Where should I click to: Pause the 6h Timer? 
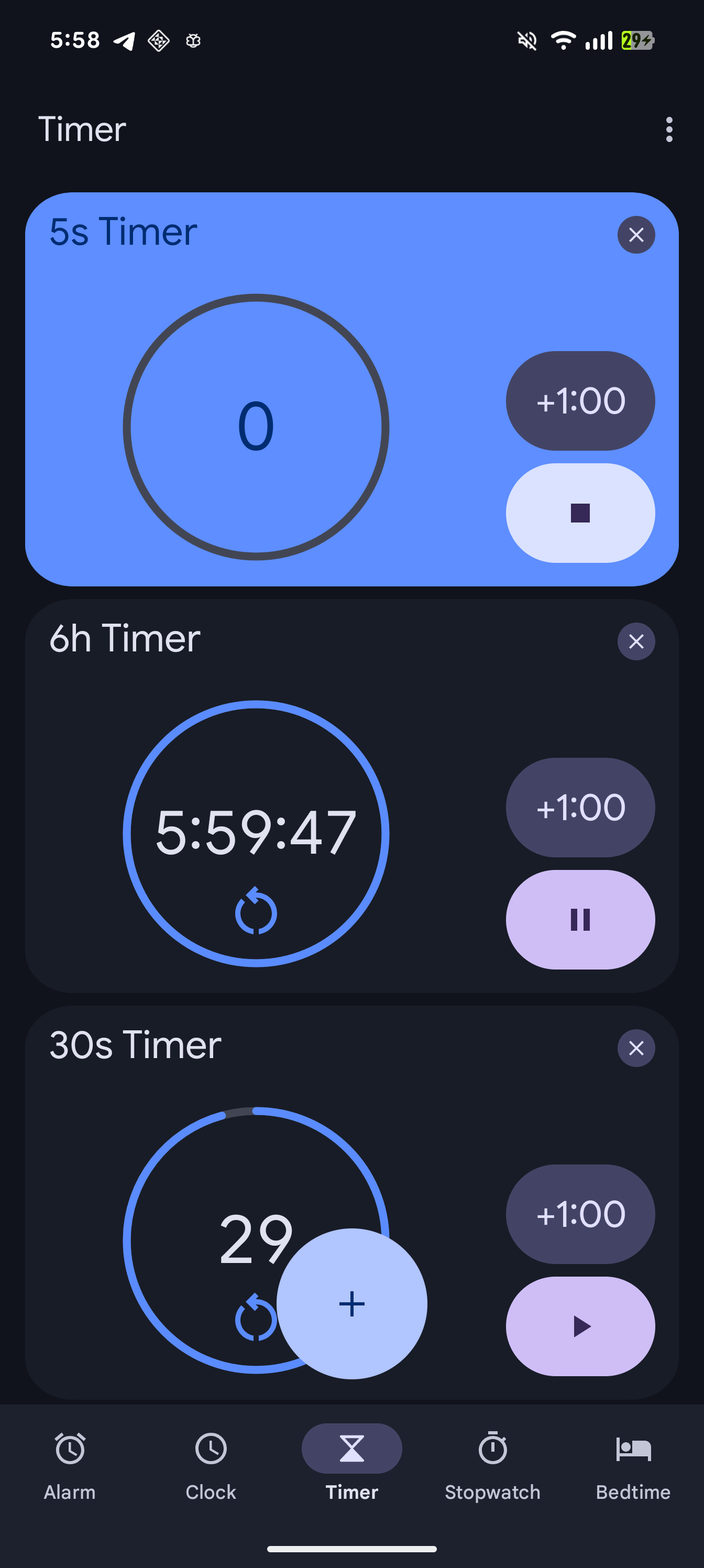point(580,919)
